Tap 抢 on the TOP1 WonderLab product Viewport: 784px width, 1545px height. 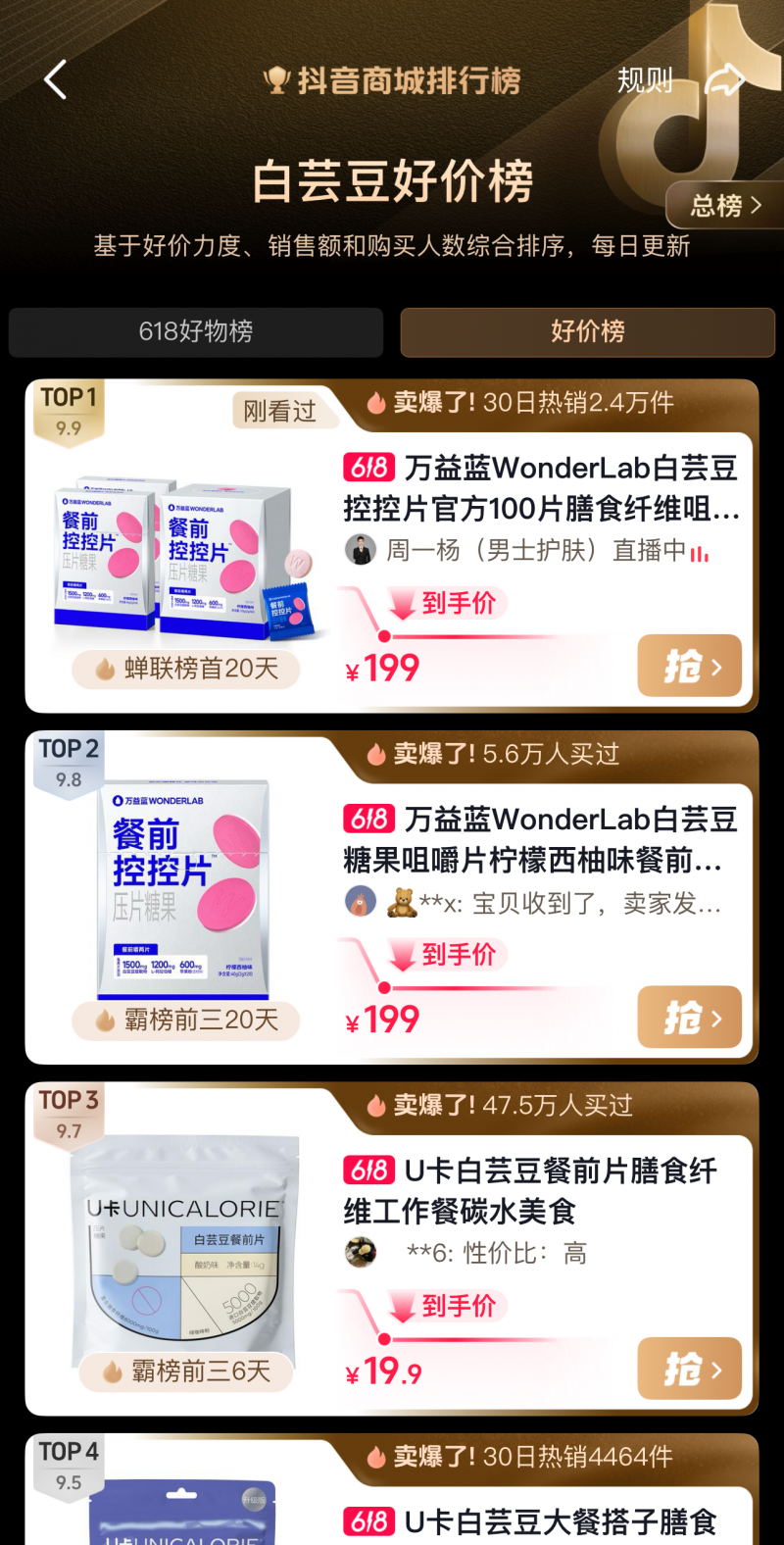coord(689,667)
